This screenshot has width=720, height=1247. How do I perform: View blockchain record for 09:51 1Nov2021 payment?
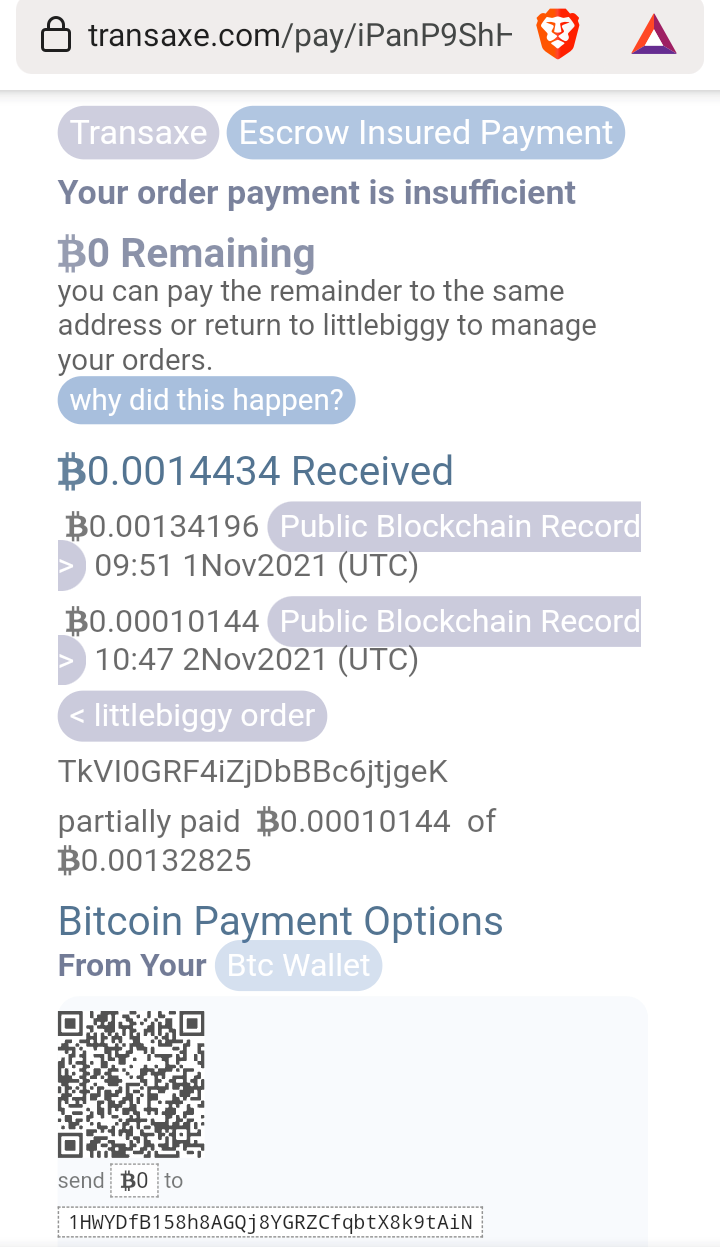[458, 526]
